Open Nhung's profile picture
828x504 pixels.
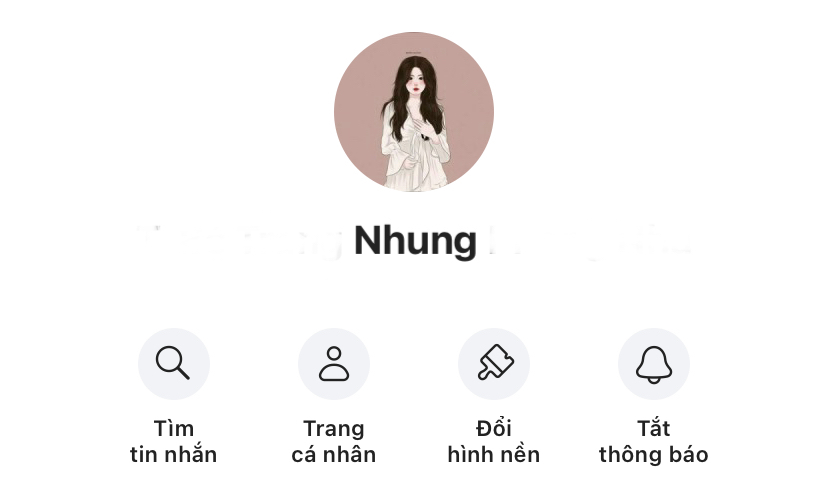[413, 111]
